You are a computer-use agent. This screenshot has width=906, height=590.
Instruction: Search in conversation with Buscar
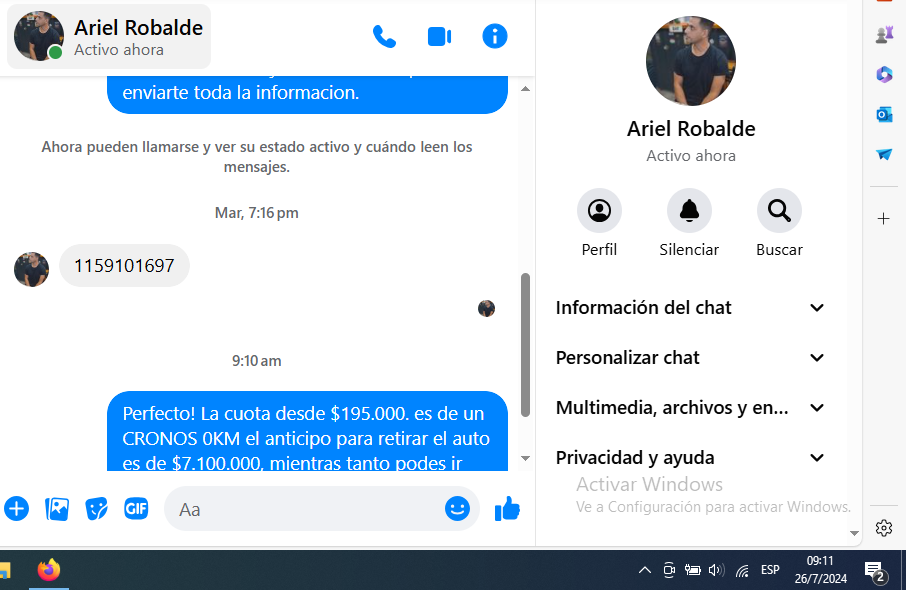point(779,211)
